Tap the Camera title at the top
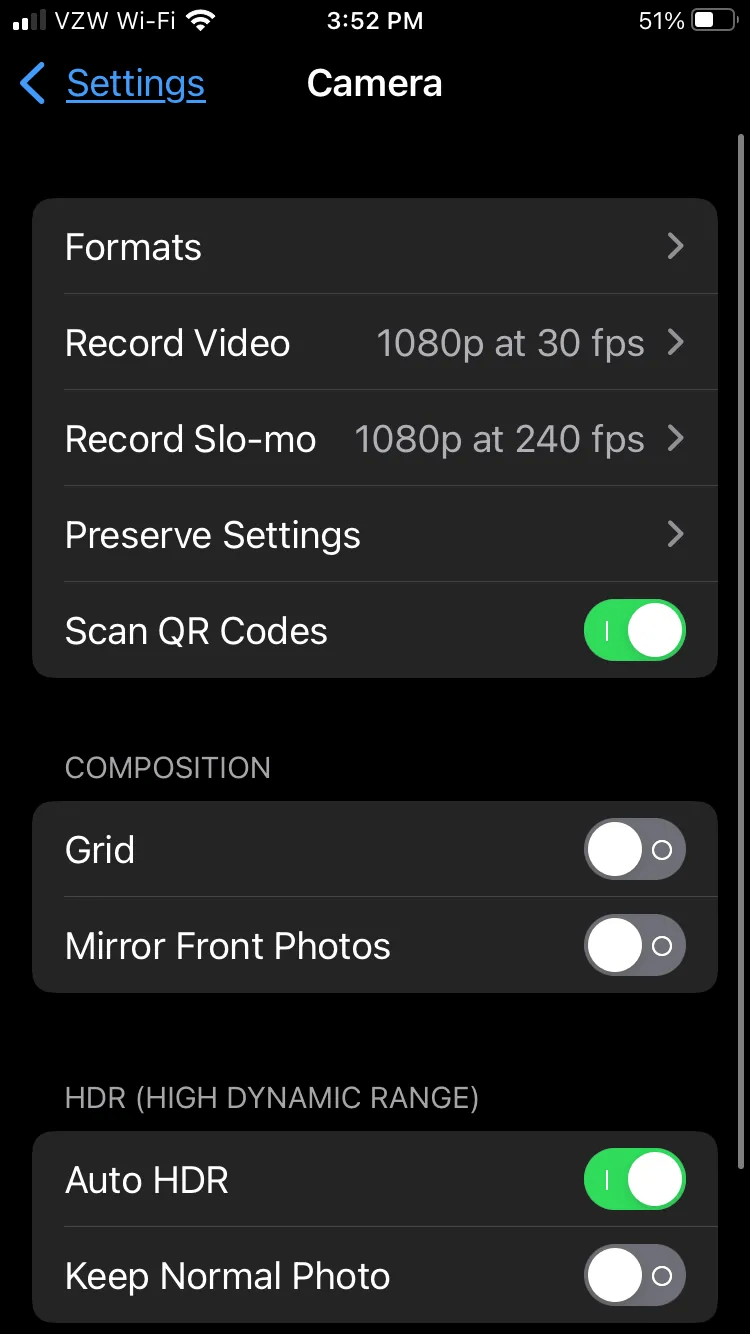 (375, 84)
